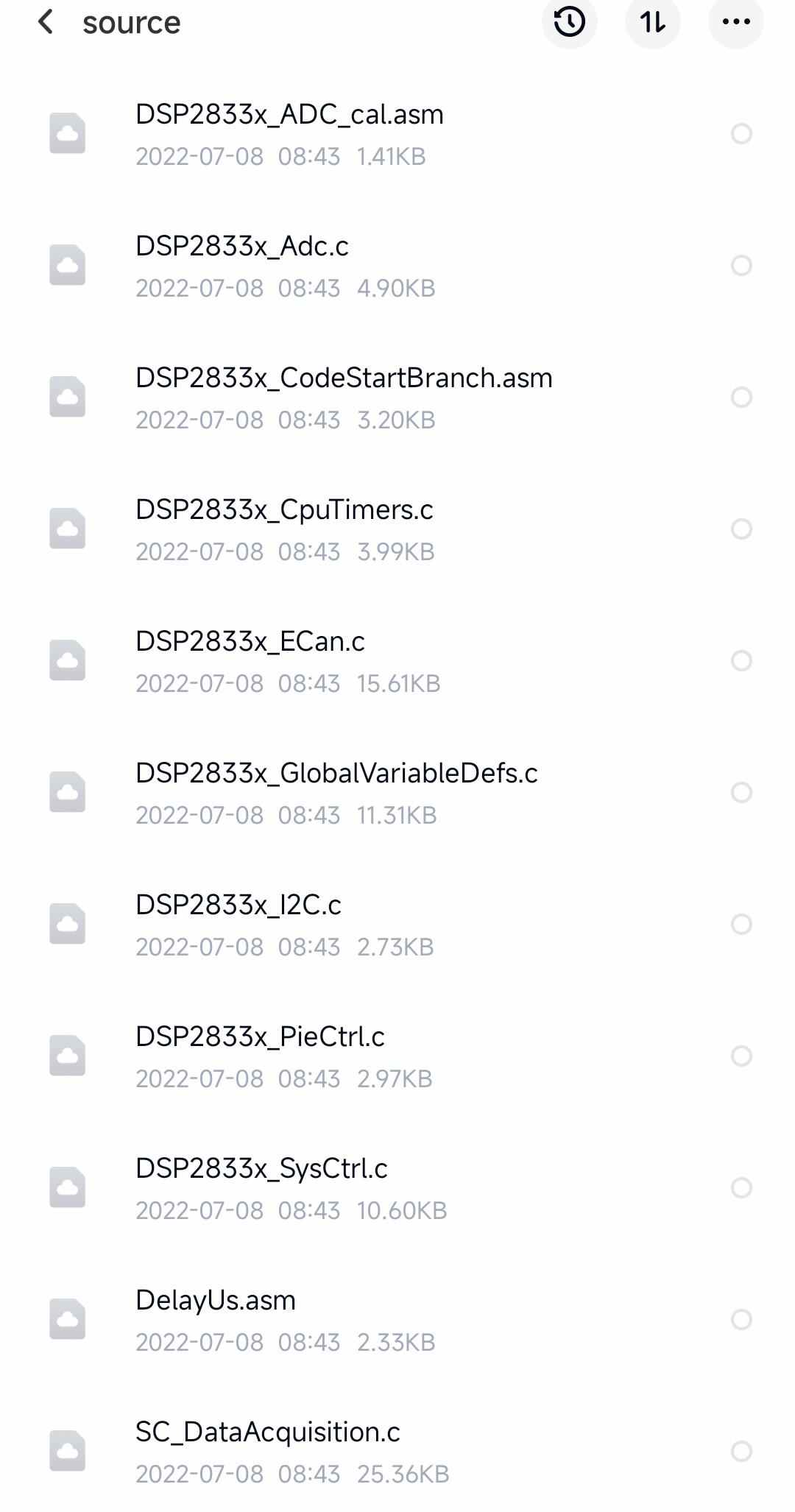The image size is (795, 1512).
Task: Open DSP2833x_I2C.c file
Action: pyautogui.click(x=397, y=925)
